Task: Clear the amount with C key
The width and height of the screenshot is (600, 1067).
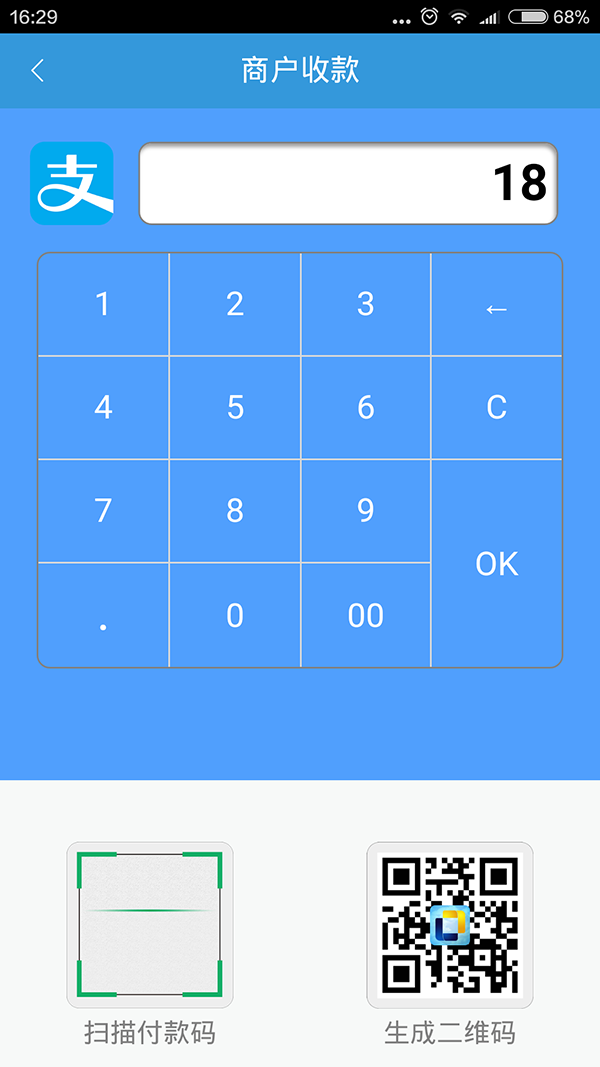Action: point(497,408)
